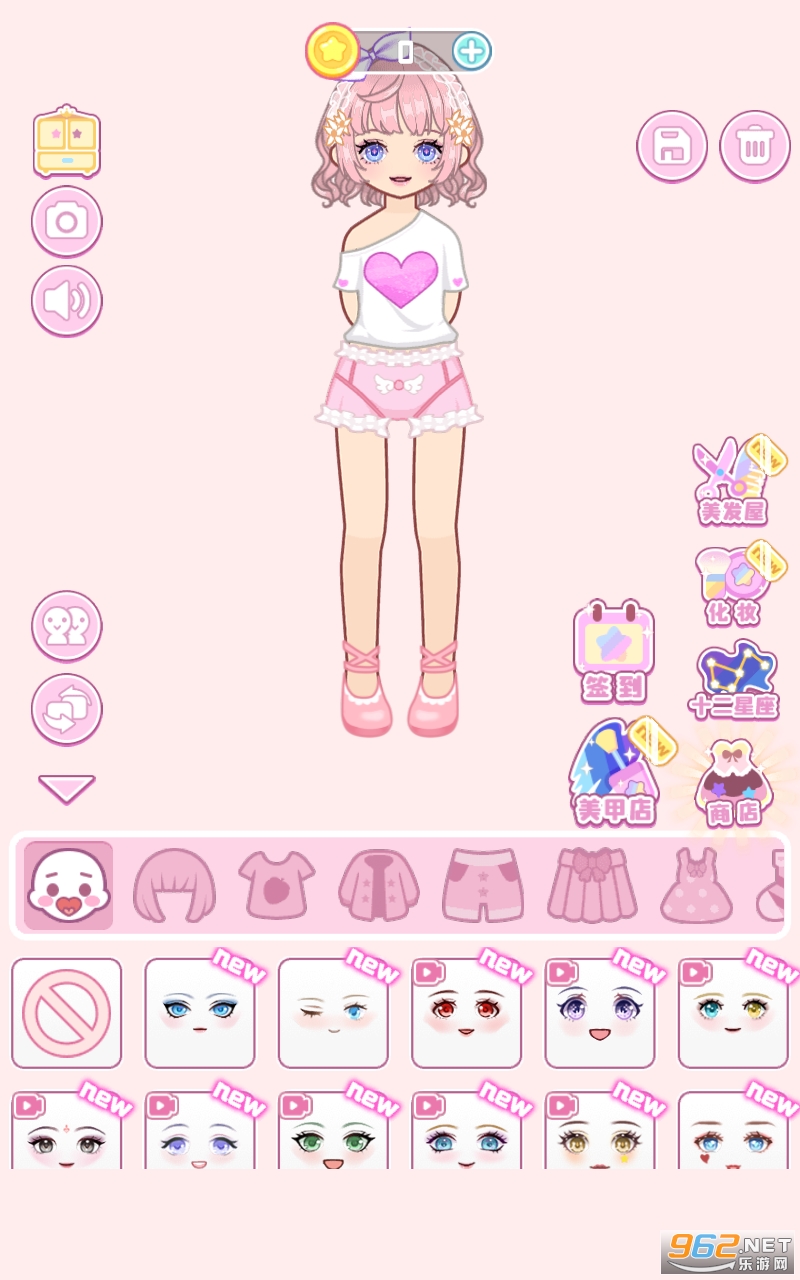Image resolution: width=800 pixels, height=1280 pixels.
Task: Switch to the T-shirt tops tab
Action: click(x=277, y=885)
